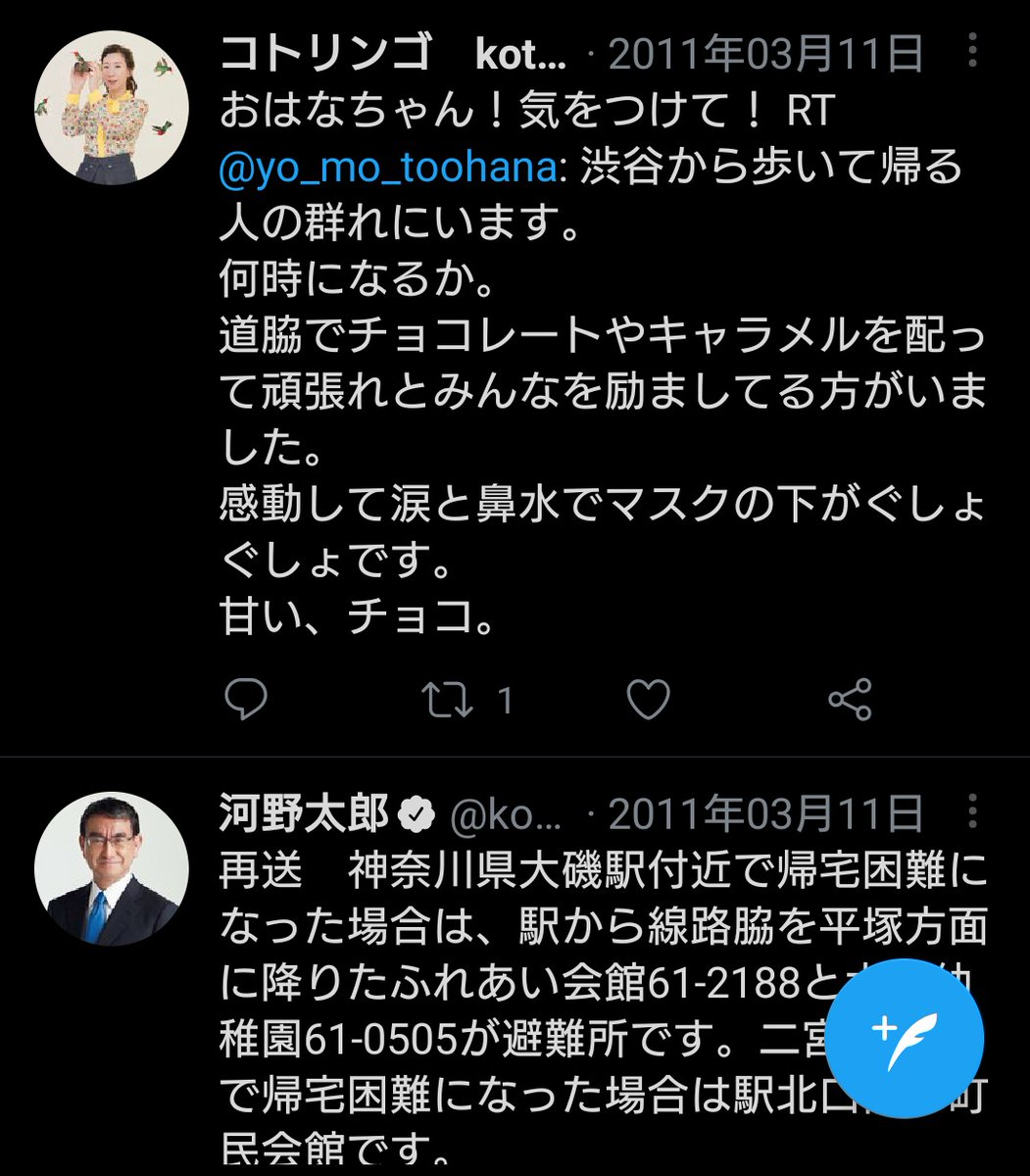Viewport: 1030px width, 1176px height.
Task: Open overflow menu on 河野太郎's tweet
Action: coord(971,812)
